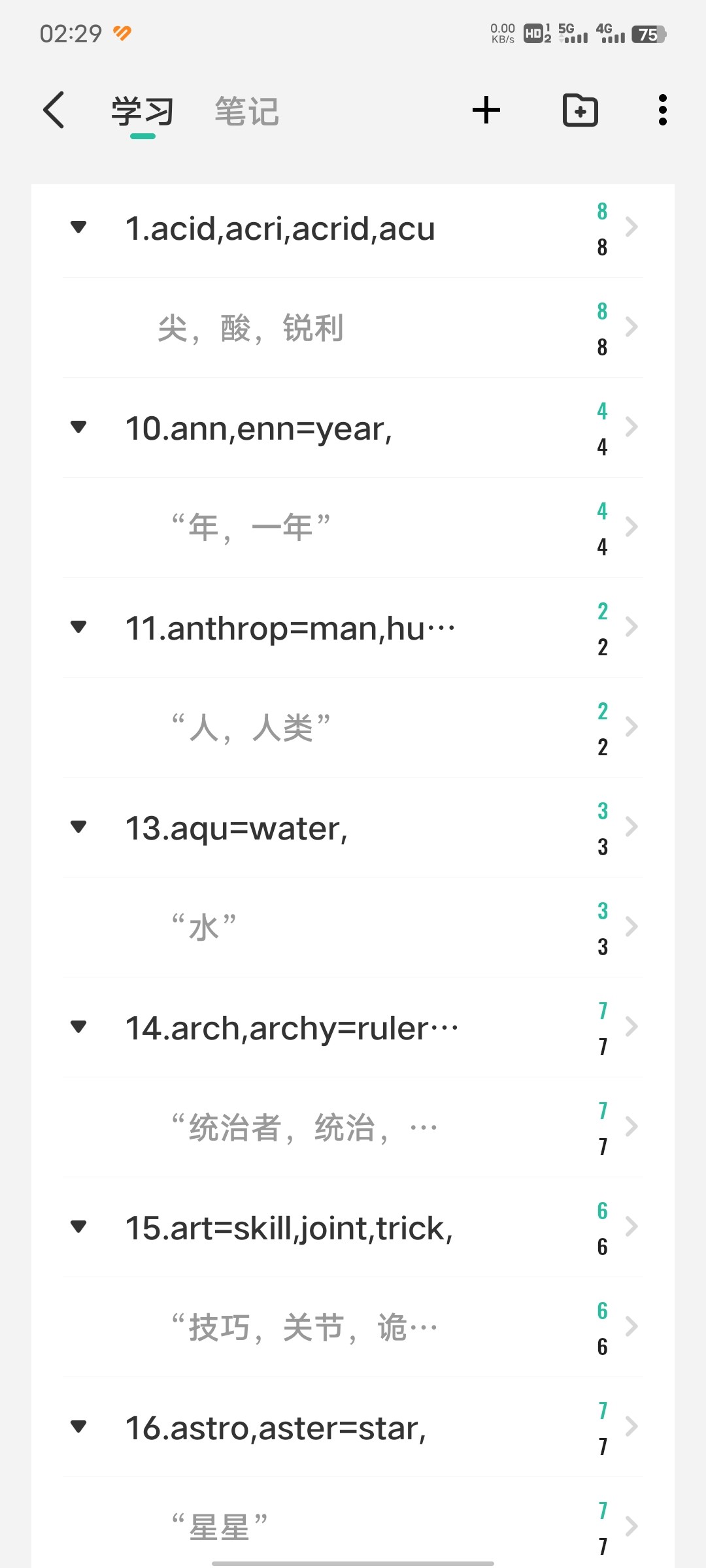Open the “统治者，统治 sub-deck
The image size is (706, 1568).
click(x=353, y=1128)
